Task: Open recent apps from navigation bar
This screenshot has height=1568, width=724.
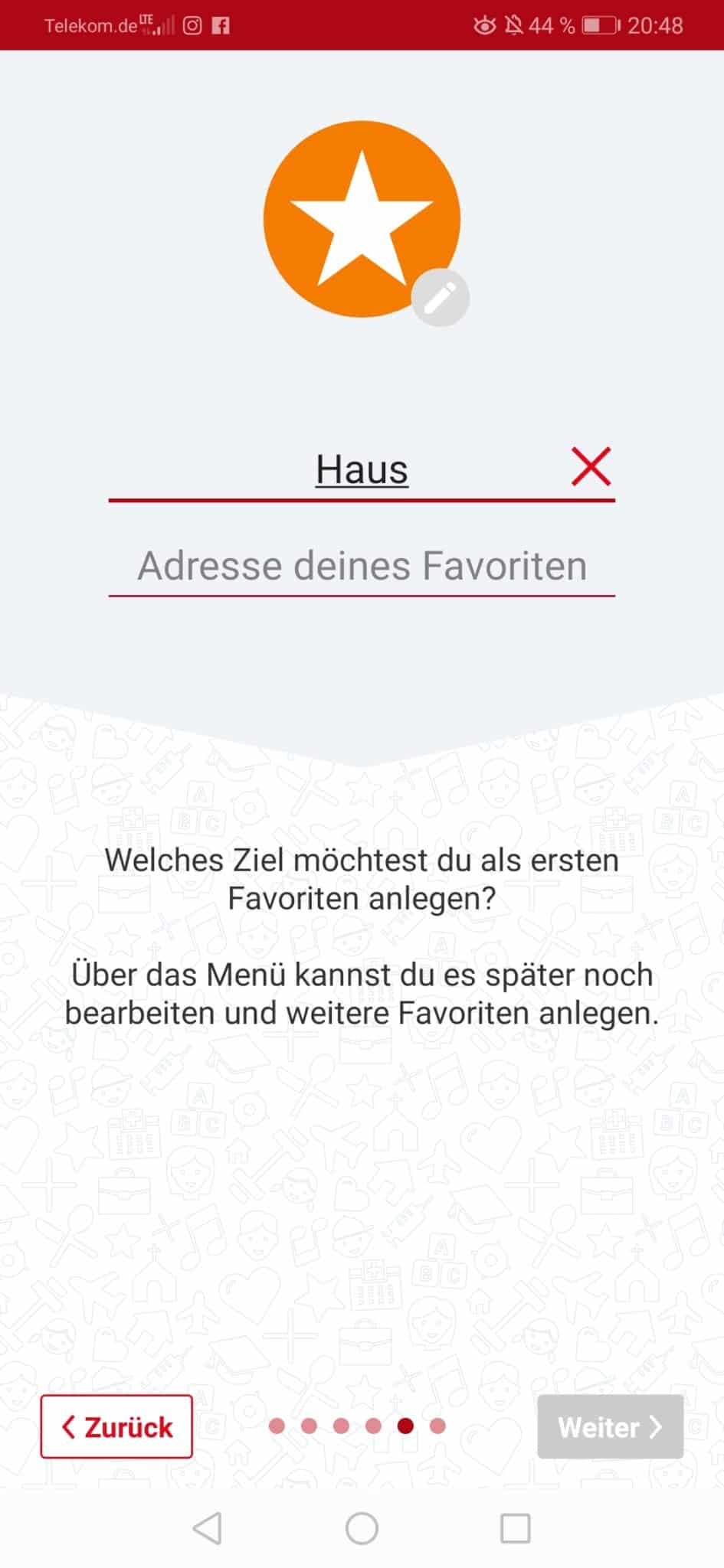Action: tap(515, 1529)
